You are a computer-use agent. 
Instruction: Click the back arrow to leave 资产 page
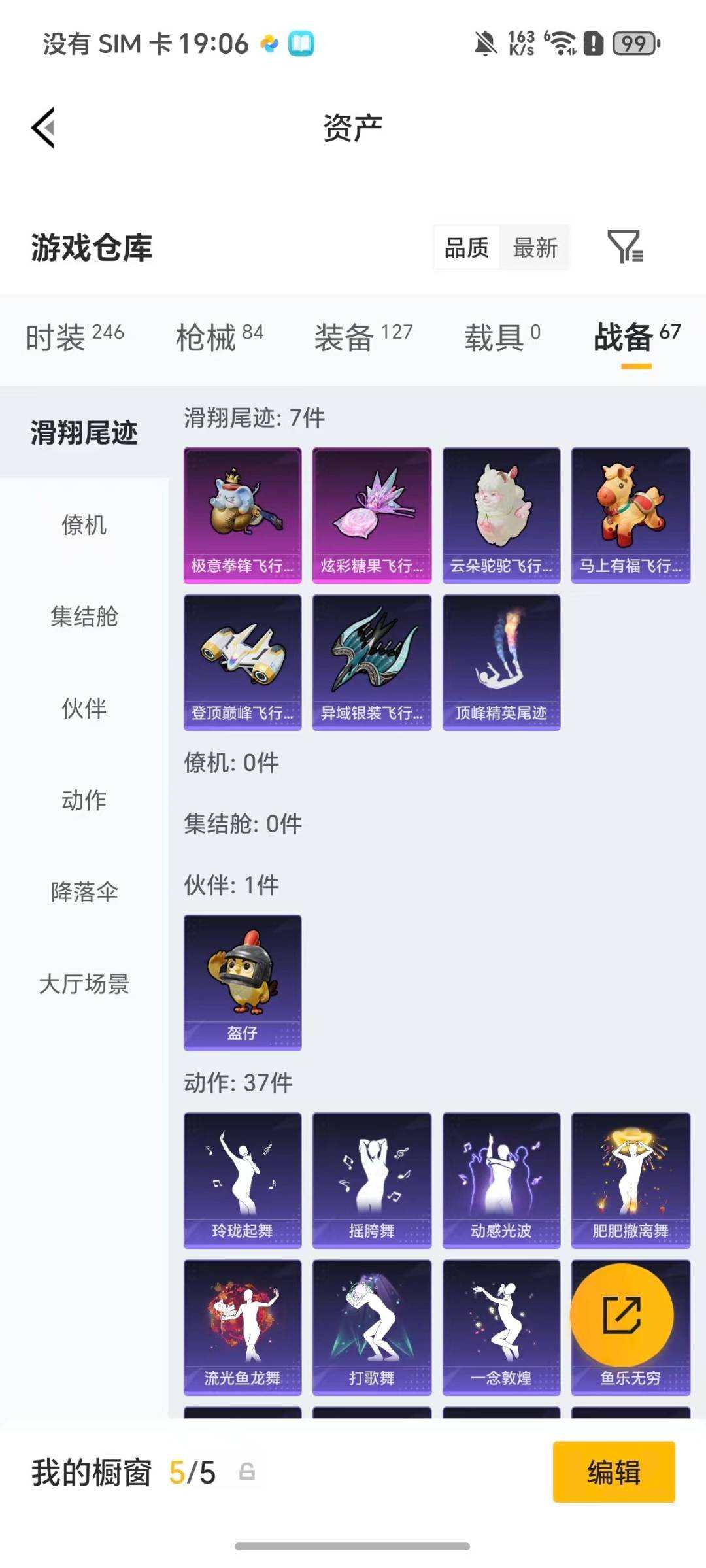click(44, 128)
